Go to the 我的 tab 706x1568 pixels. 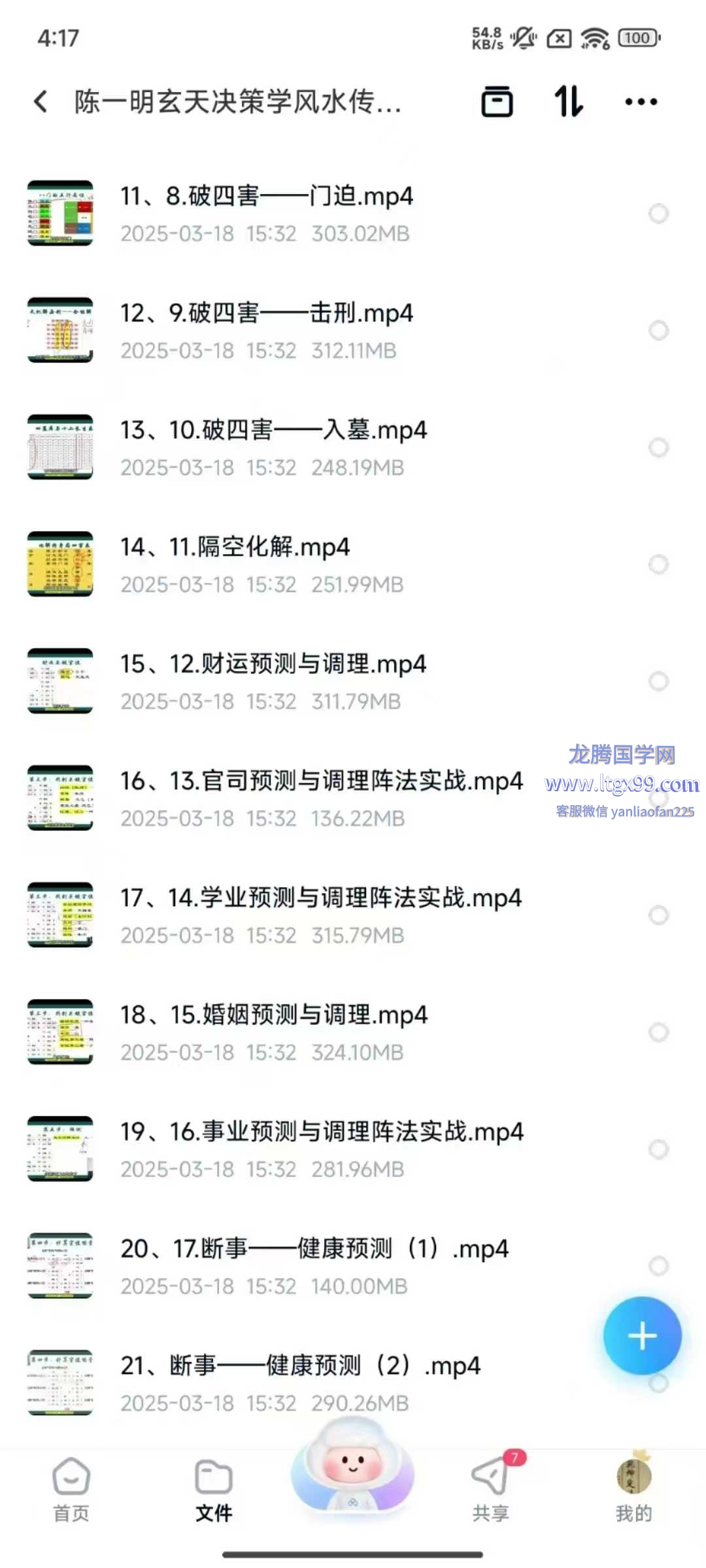click(633, 1490)
